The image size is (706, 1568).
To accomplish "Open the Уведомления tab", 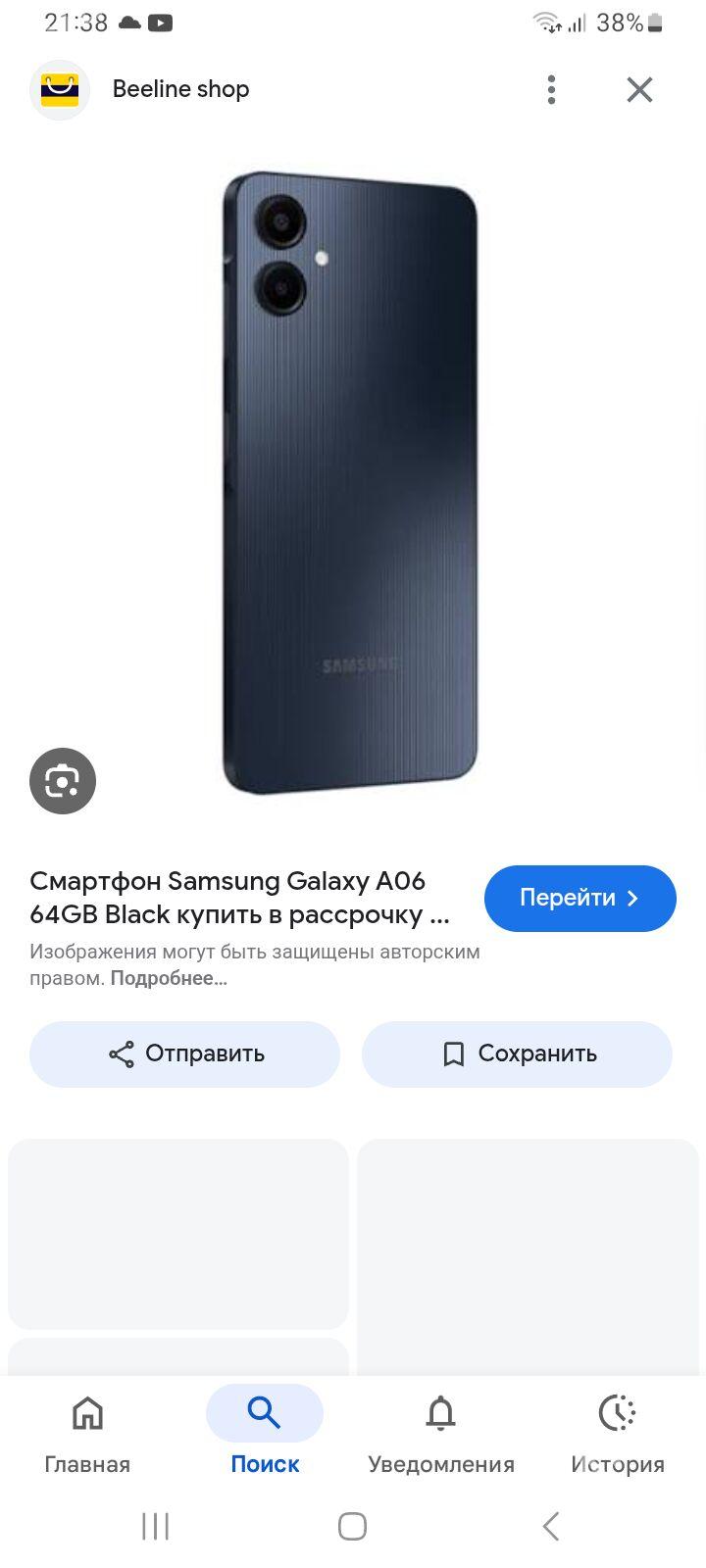I will tap(440, 1435).
